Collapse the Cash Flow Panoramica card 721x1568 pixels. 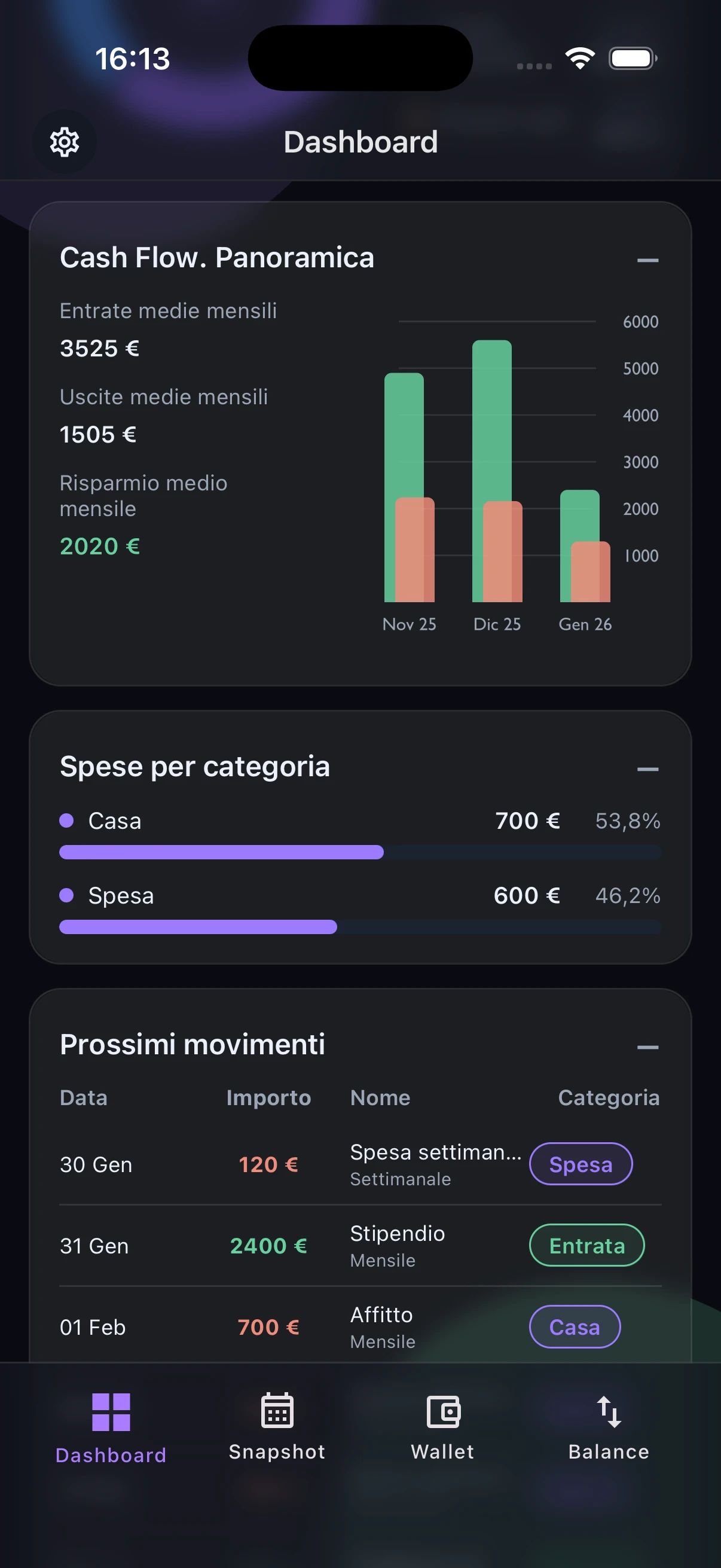648,260
